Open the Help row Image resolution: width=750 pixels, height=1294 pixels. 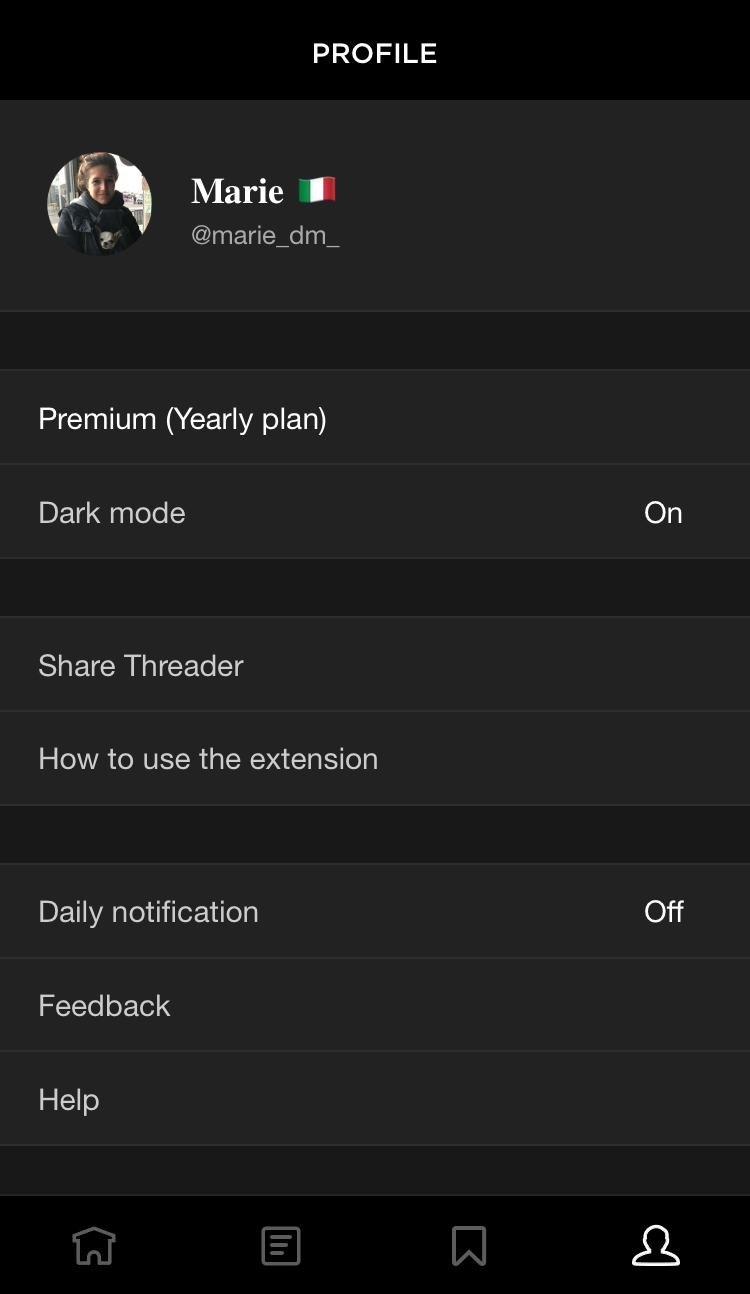[x=375, y=1099]
